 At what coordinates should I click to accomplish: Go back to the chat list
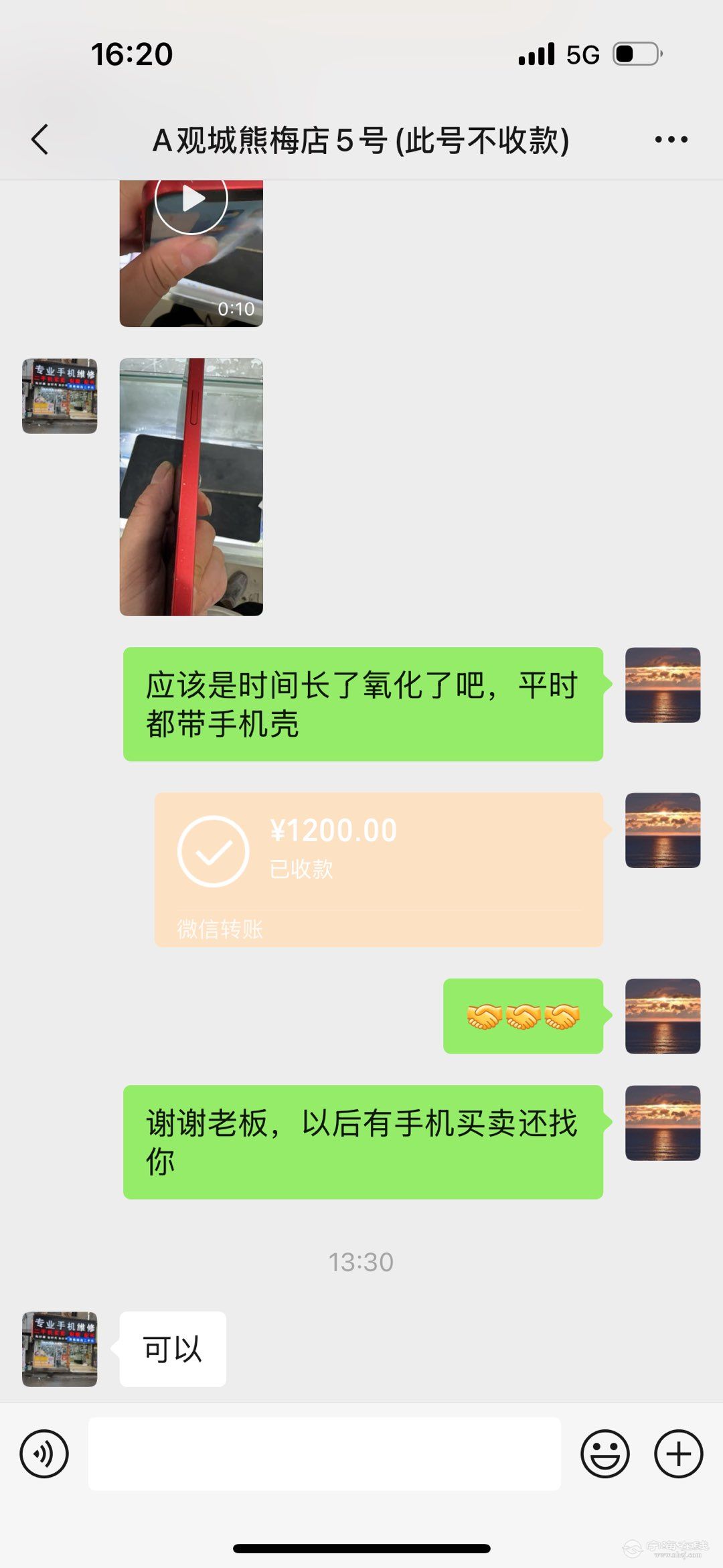pos(40,139)
